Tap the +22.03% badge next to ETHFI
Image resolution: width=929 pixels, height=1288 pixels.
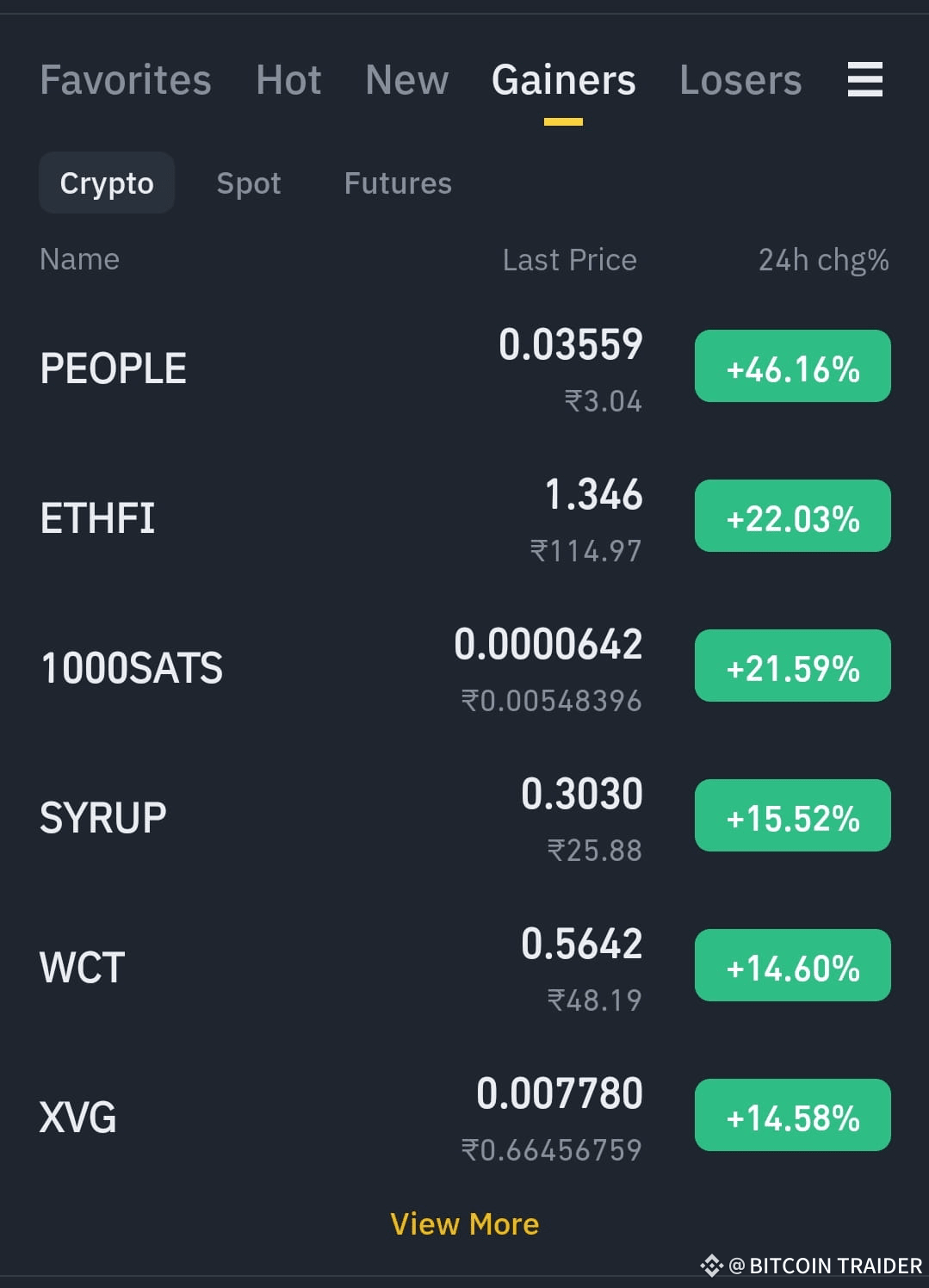[x=791, y=516]
